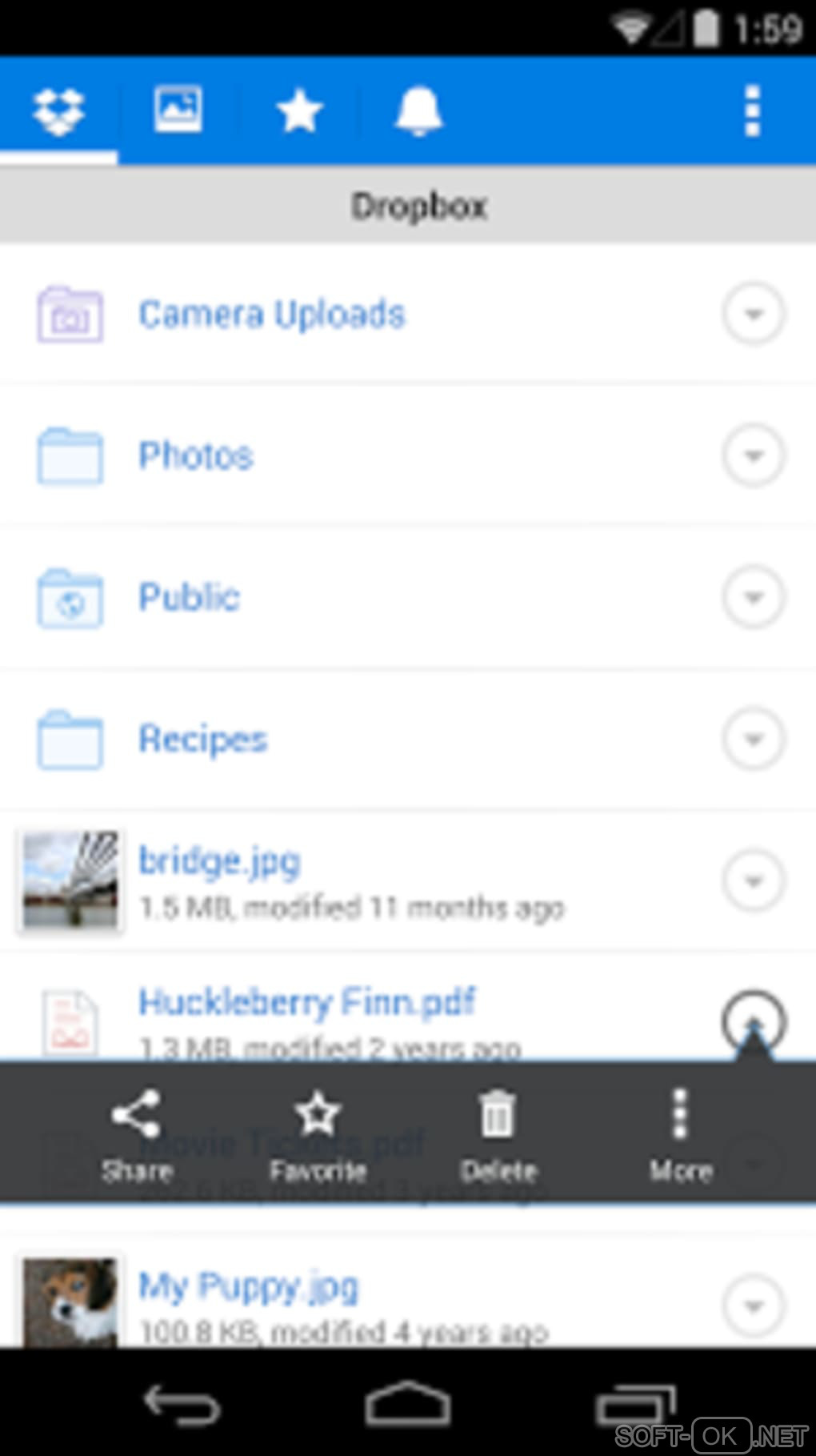Screen dimensions: 816x1456
Task: Expand options for bridge.jpg
Action: point(754,880)
